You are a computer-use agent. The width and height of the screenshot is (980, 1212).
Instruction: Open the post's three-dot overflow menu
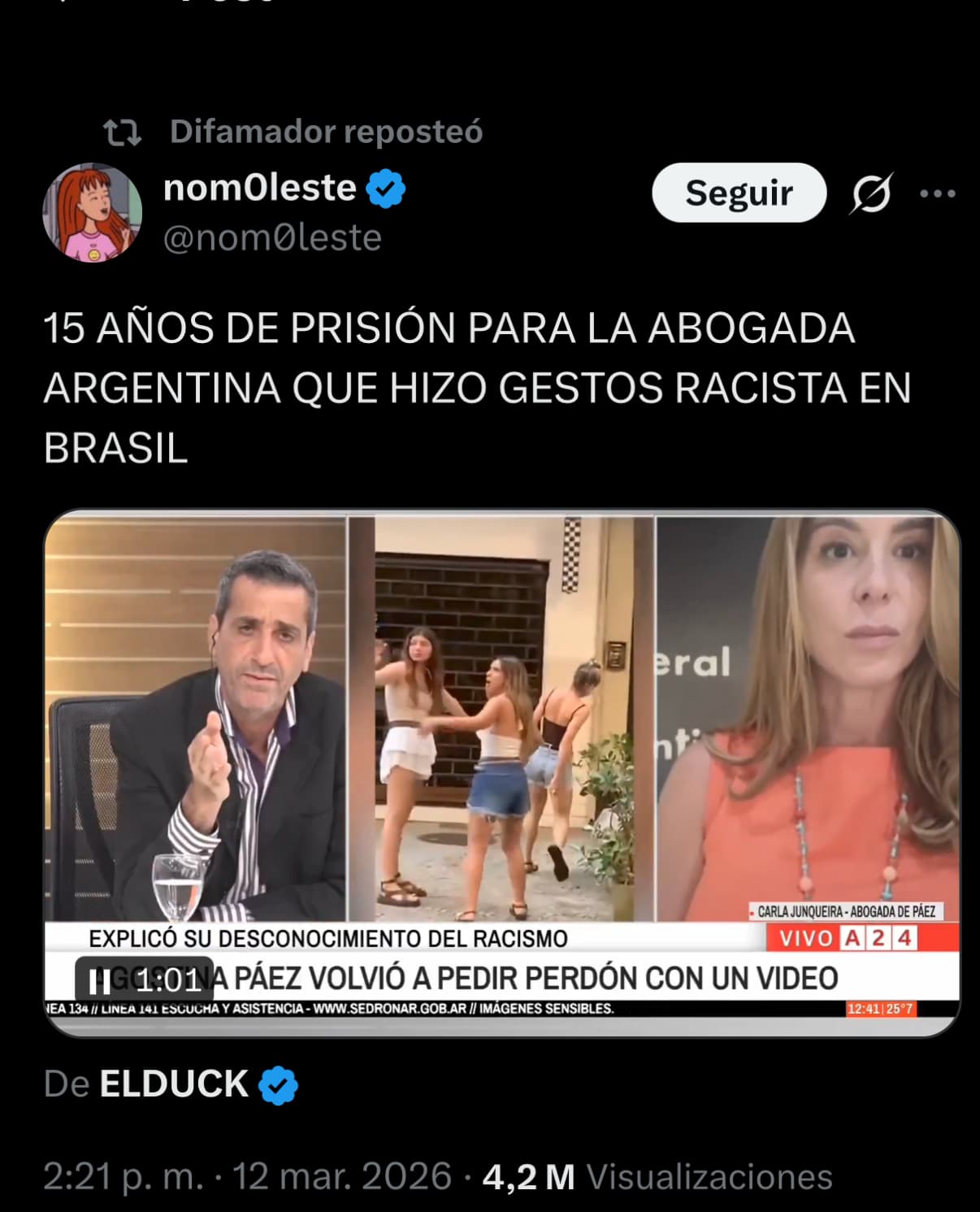tap(937, 193)
